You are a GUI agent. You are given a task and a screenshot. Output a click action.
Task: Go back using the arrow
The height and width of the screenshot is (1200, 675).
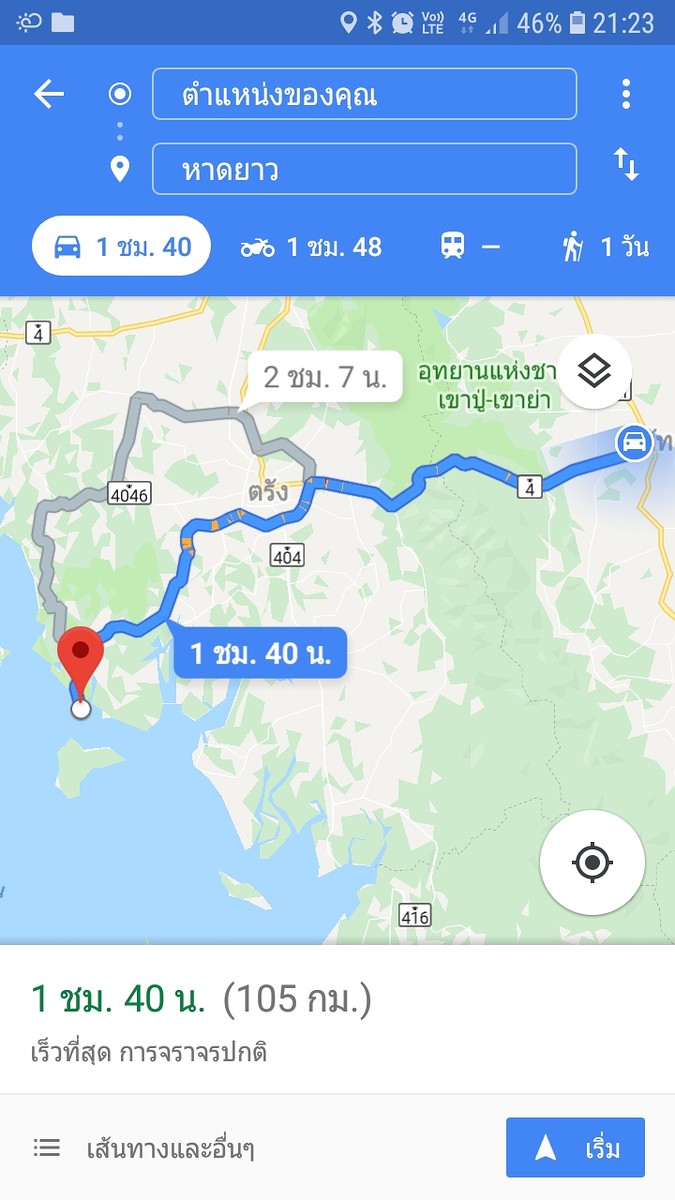click(49, 94)
